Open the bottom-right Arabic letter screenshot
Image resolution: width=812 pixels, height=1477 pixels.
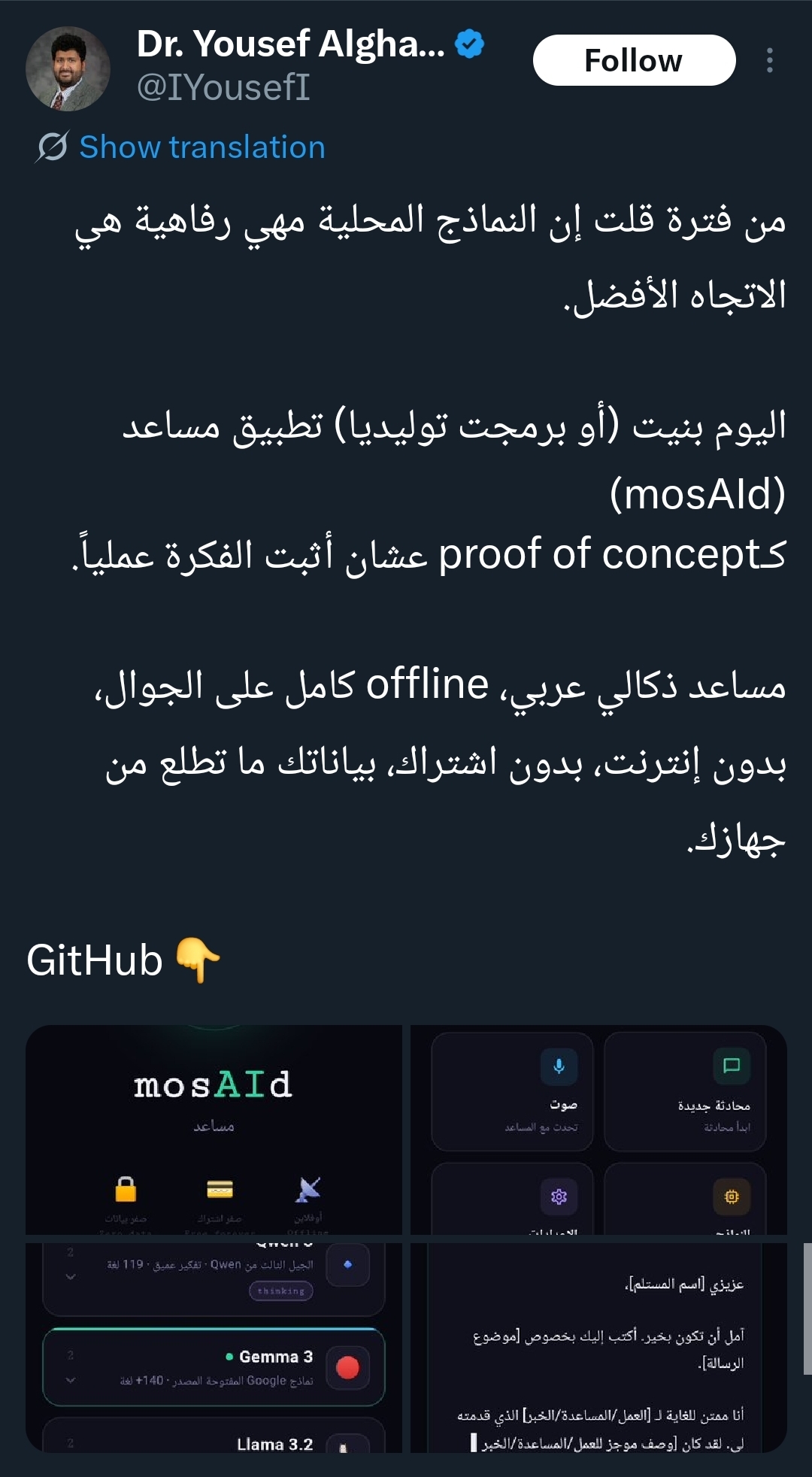[598, 1348]
